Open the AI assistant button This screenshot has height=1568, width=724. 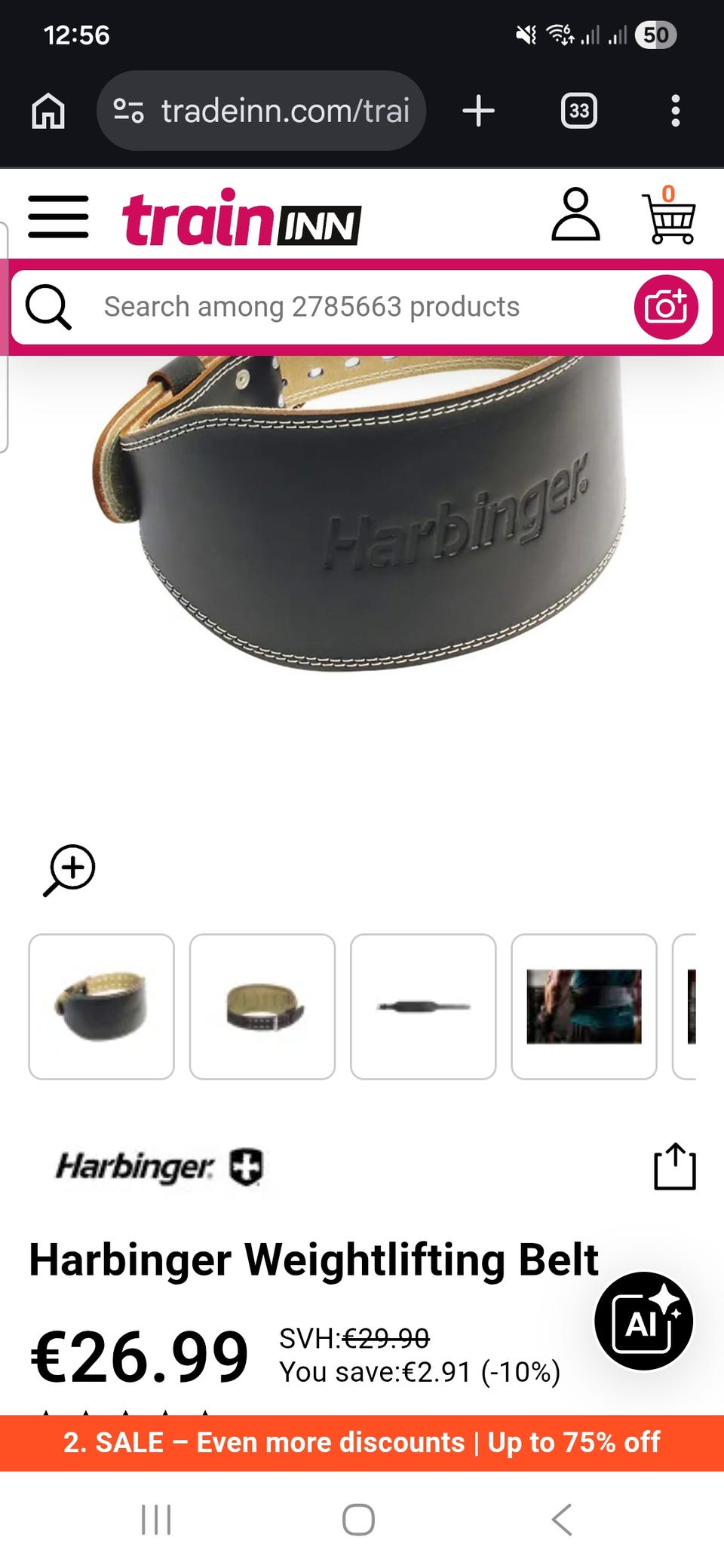(x=643, y=1321)
